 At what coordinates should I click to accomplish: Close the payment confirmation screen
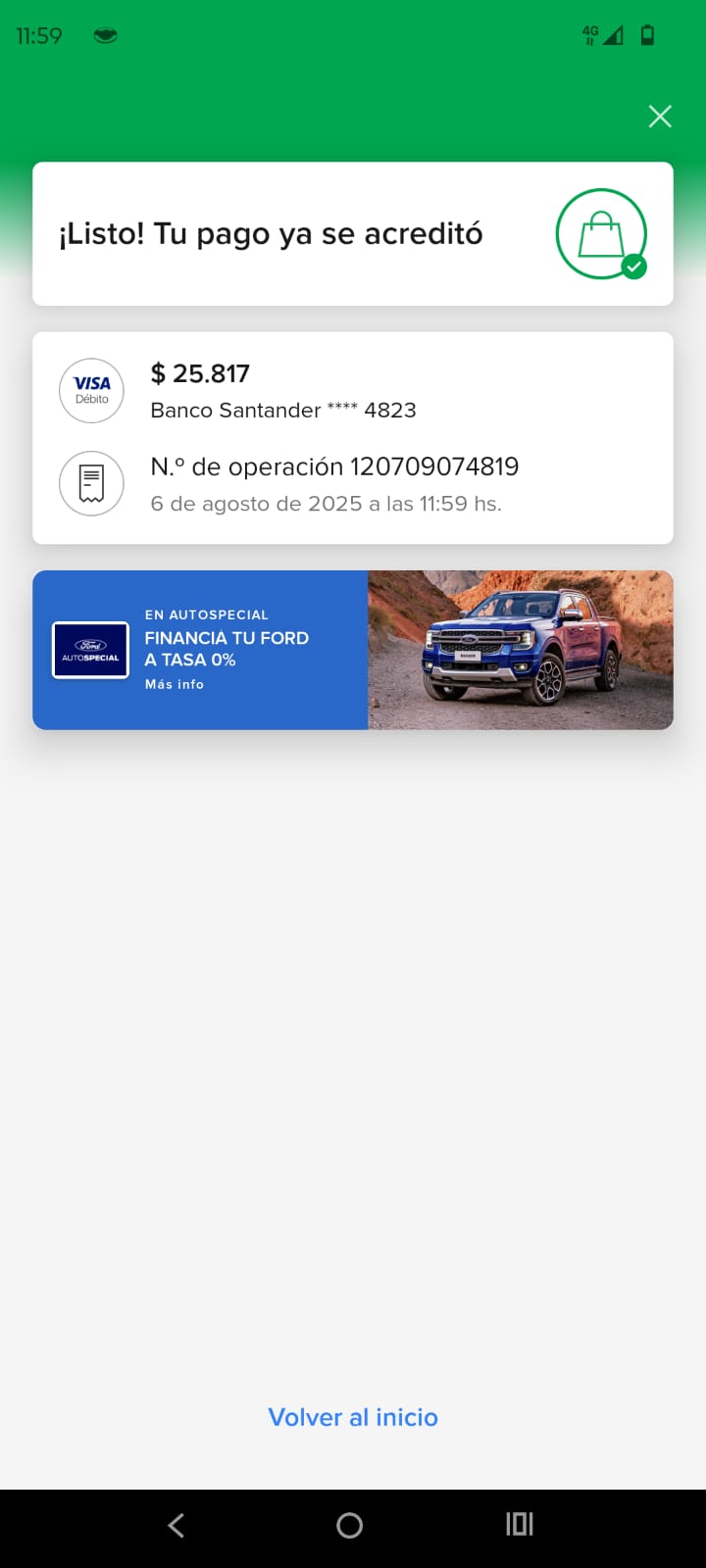point(660,117)
